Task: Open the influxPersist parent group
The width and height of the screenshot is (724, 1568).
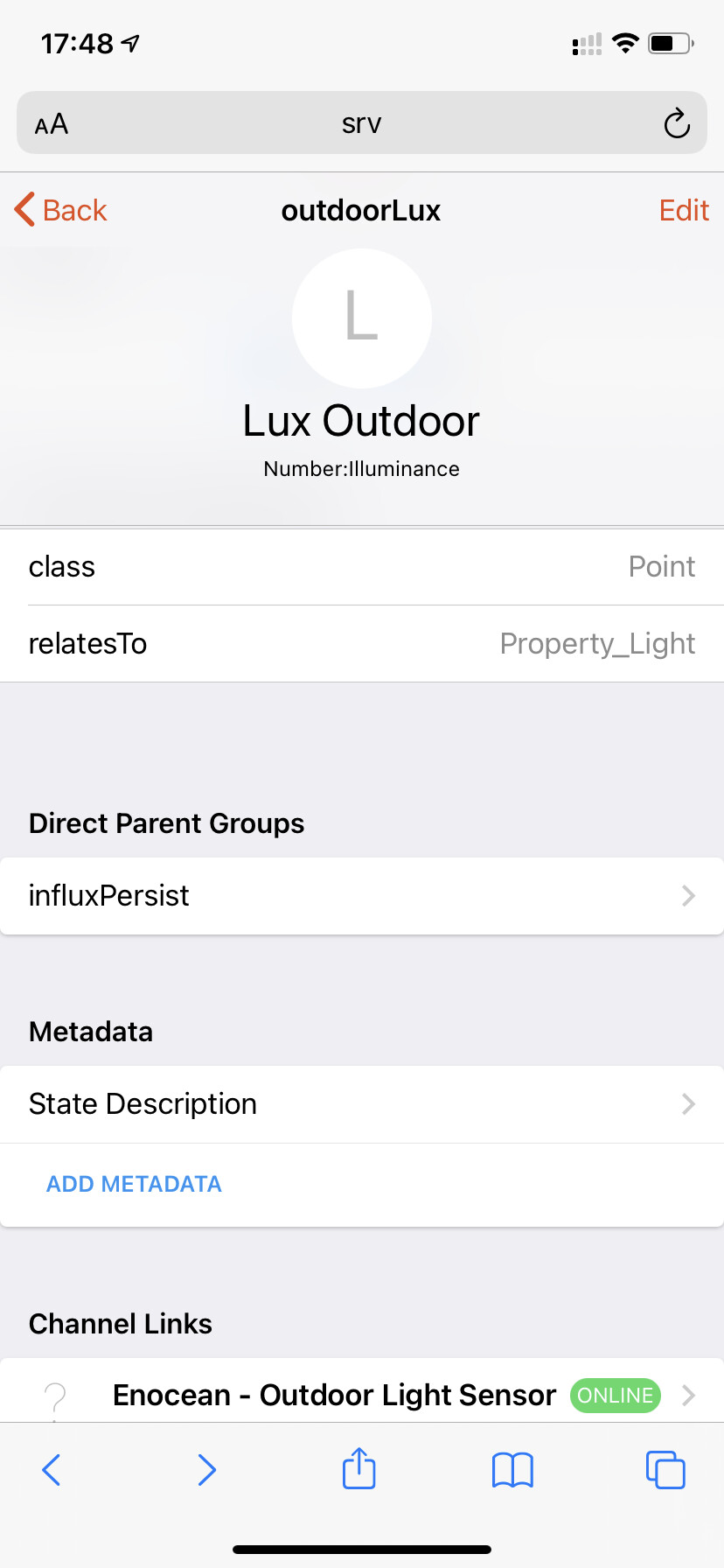Action: pyautogui.click(x=362, y=895)
